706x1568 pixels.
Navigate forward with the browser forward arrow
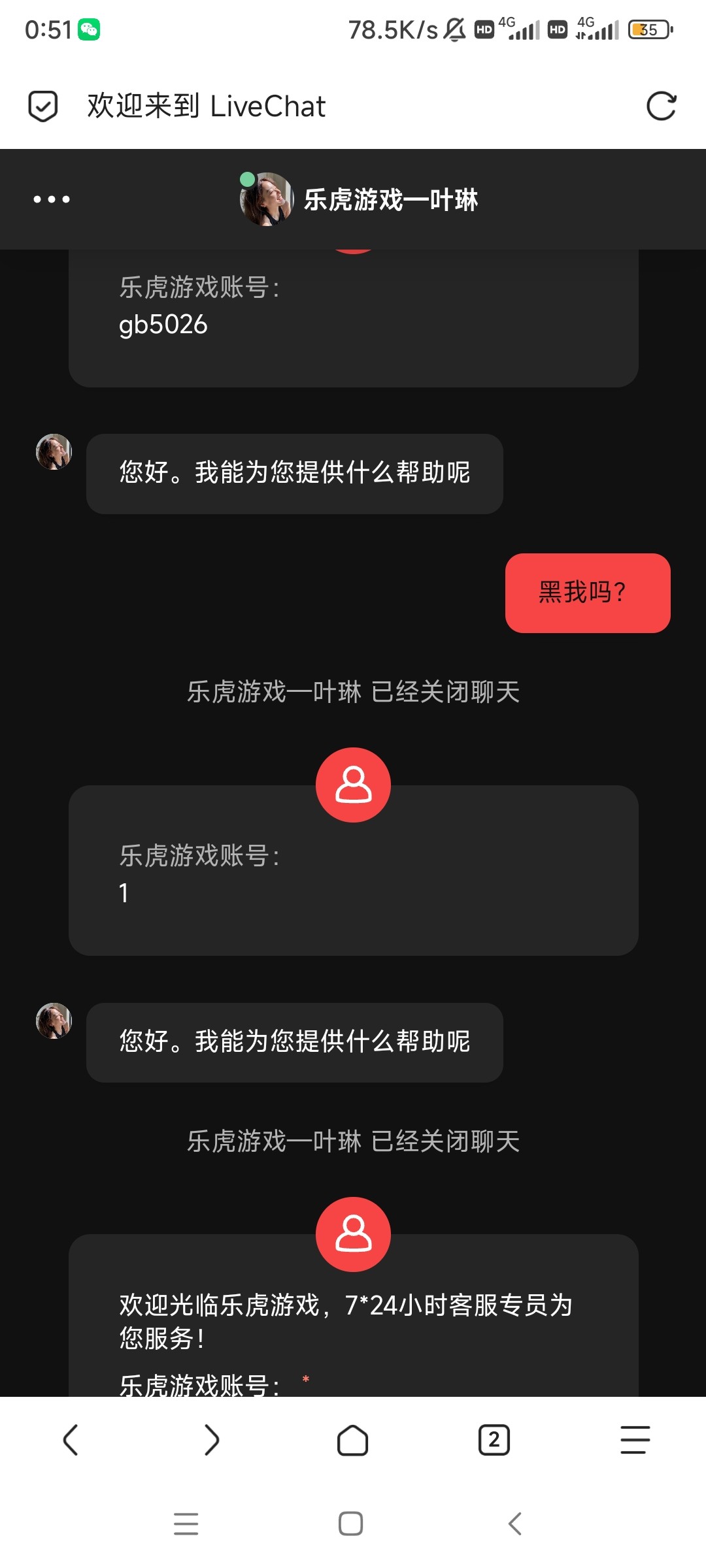pyautogui.click(x=211, y=1440)
